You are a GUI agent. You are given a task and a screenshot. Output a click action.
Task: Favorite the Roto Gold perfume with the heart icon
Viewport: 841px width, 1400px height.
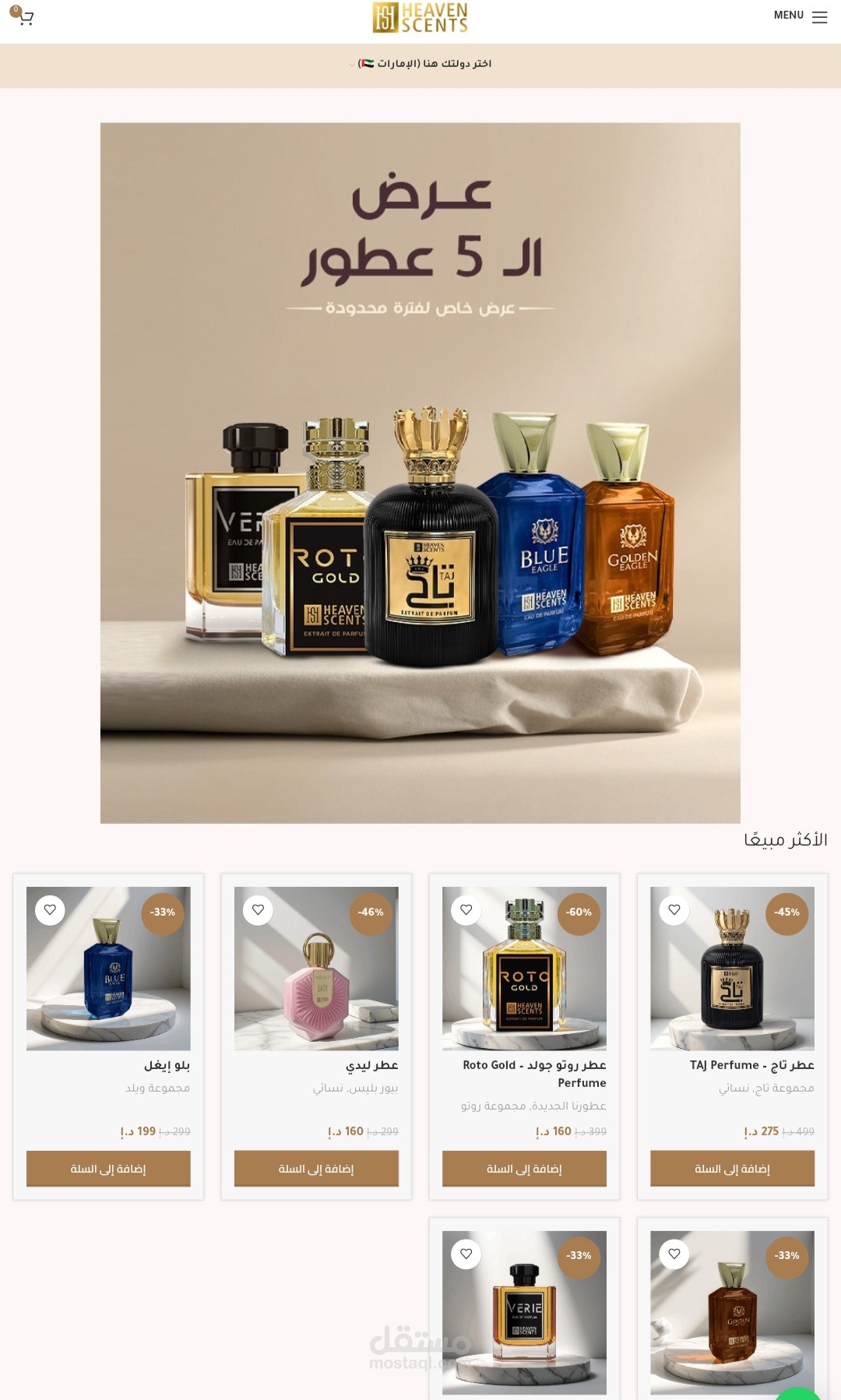(x=466, y=909)
